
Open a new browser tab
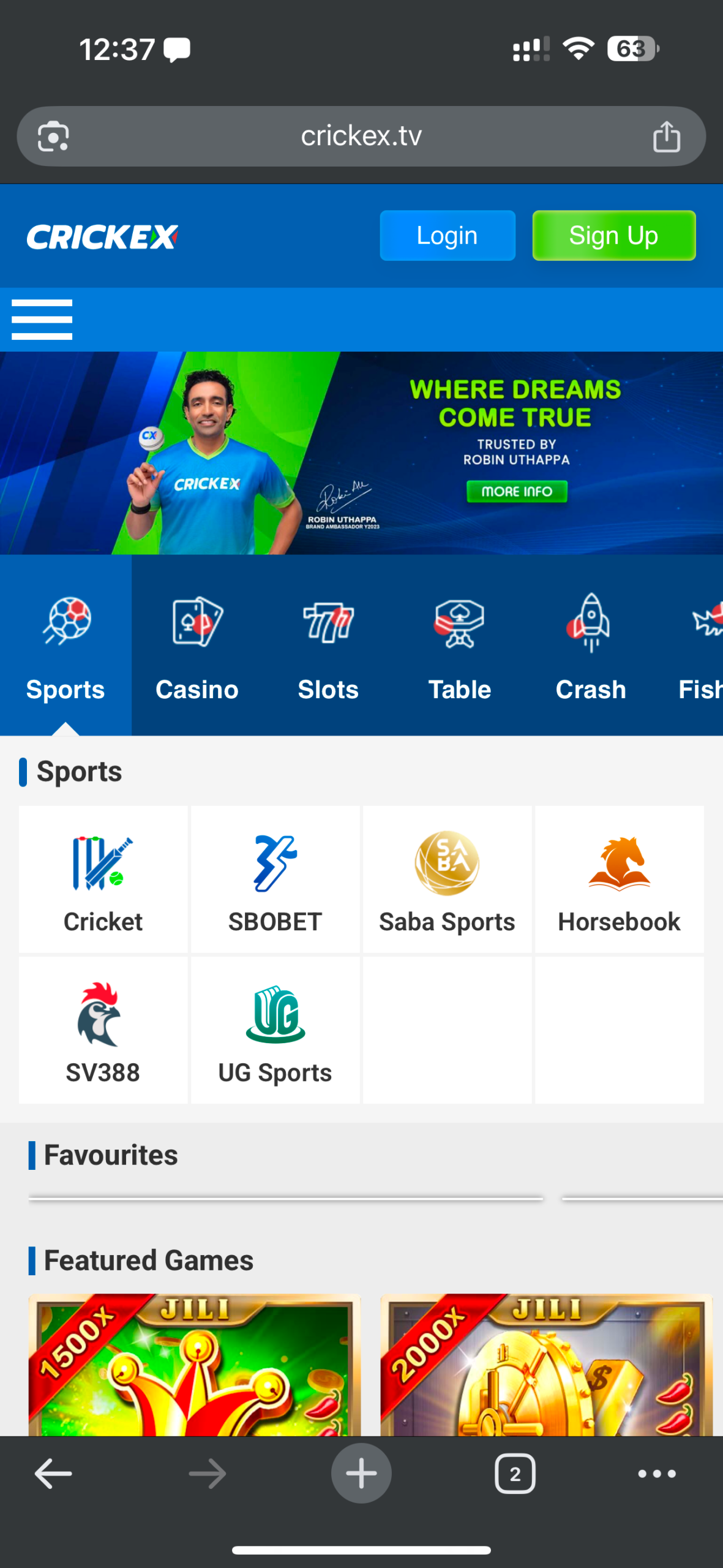click(x=361, y=1473)
